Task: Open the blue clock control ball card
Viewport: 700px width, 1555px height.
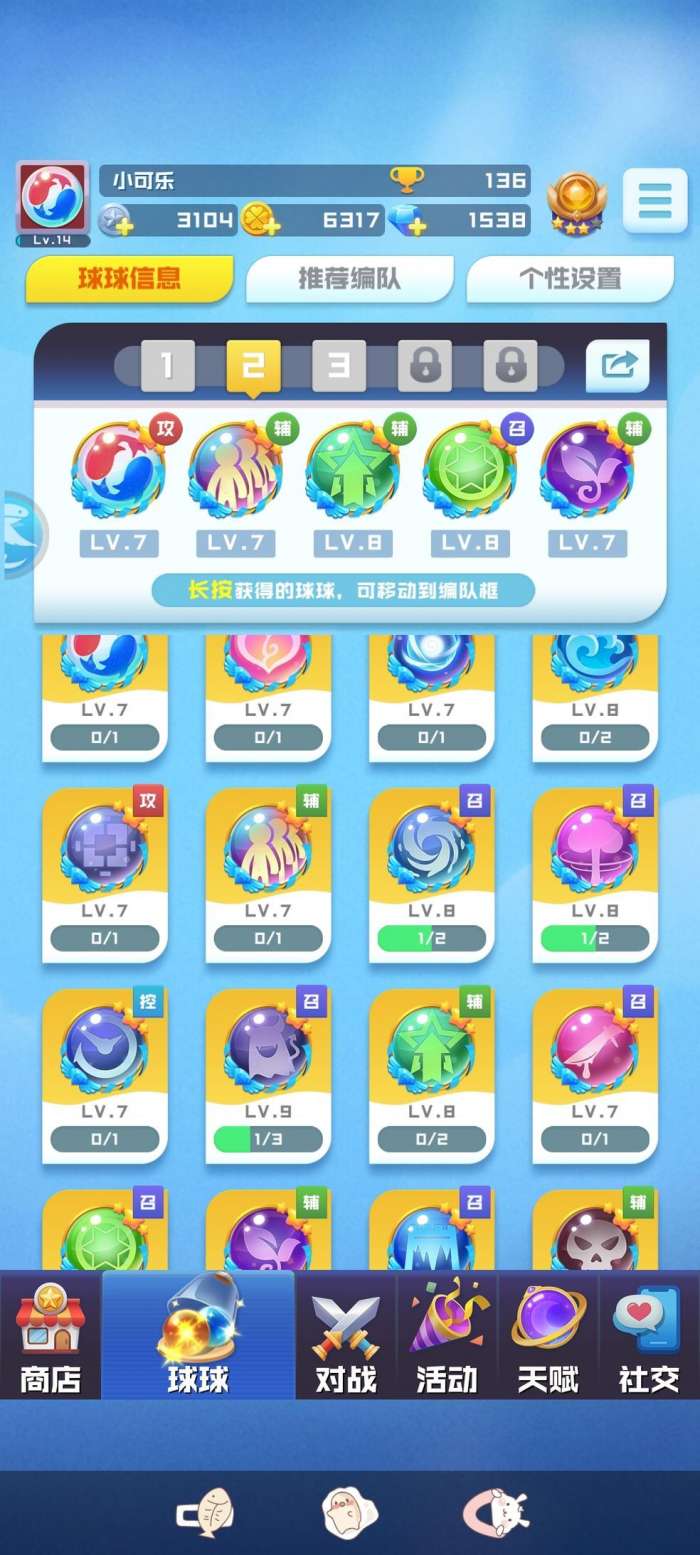Action: (x=105, y=1075)
